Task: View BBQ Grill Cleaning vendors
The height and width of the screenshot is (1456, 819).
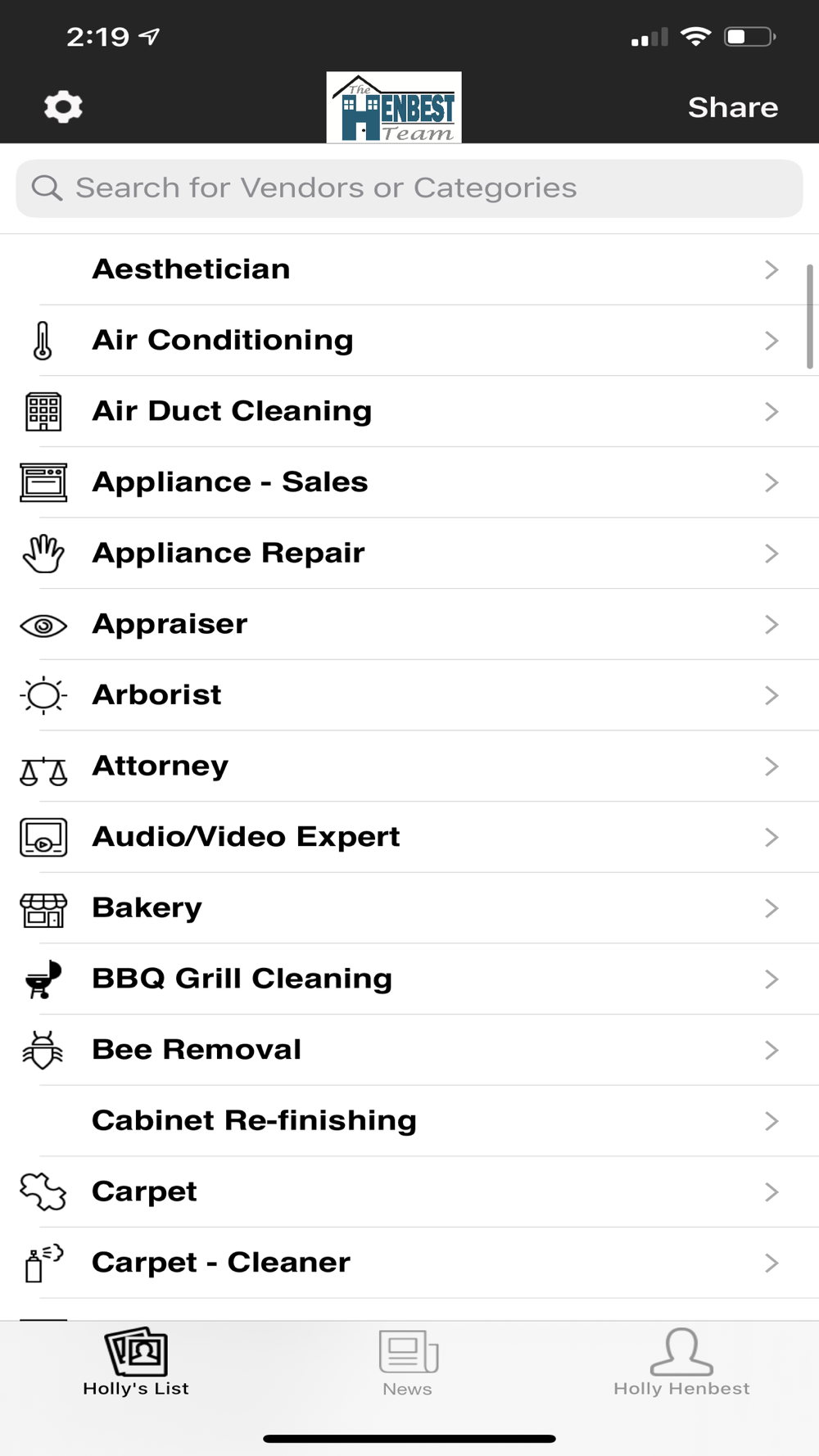Action: [409, 979]
